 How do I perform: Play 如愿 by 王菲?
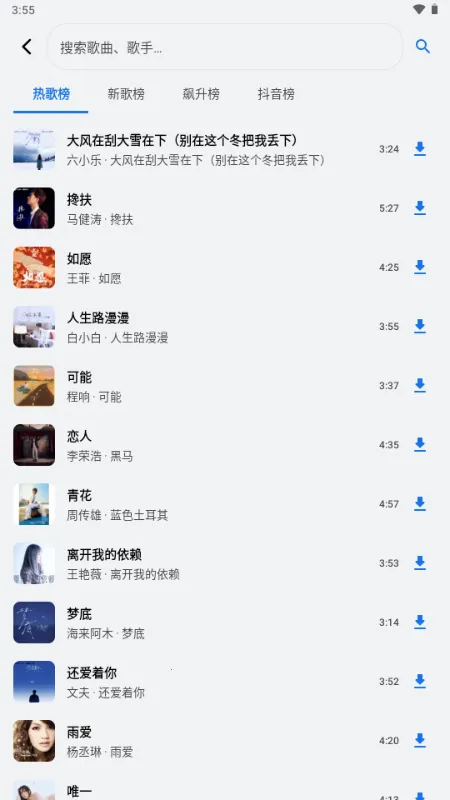[225, 267]
